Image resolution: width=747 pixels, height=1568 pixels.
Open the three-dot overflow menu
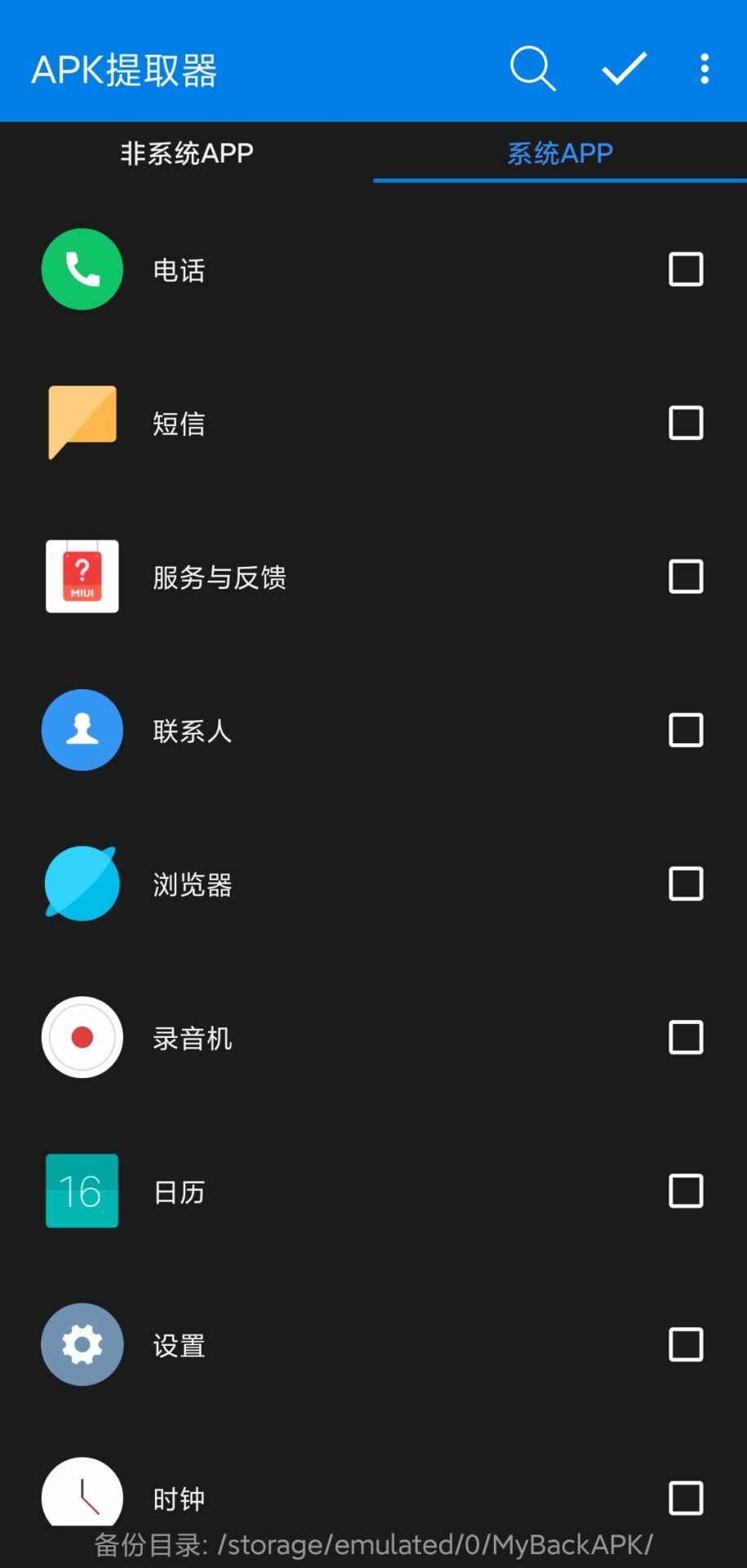pyautogui.click(x=704, y=69)
